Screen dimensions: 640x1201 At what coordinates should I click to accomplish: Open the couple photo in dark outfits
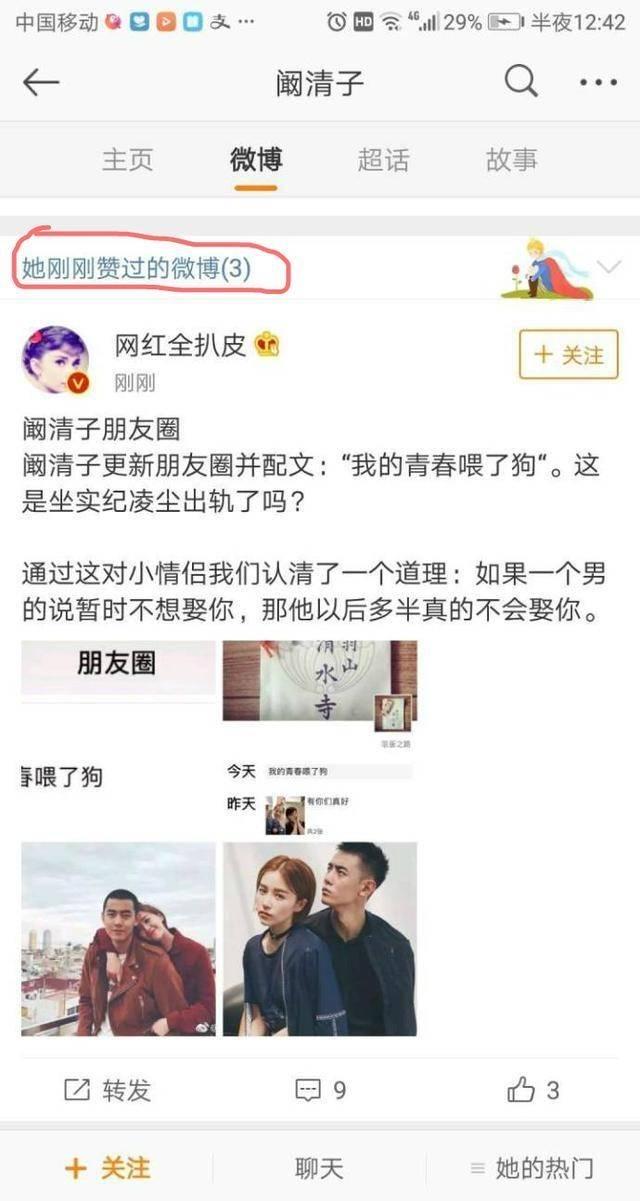320,937
